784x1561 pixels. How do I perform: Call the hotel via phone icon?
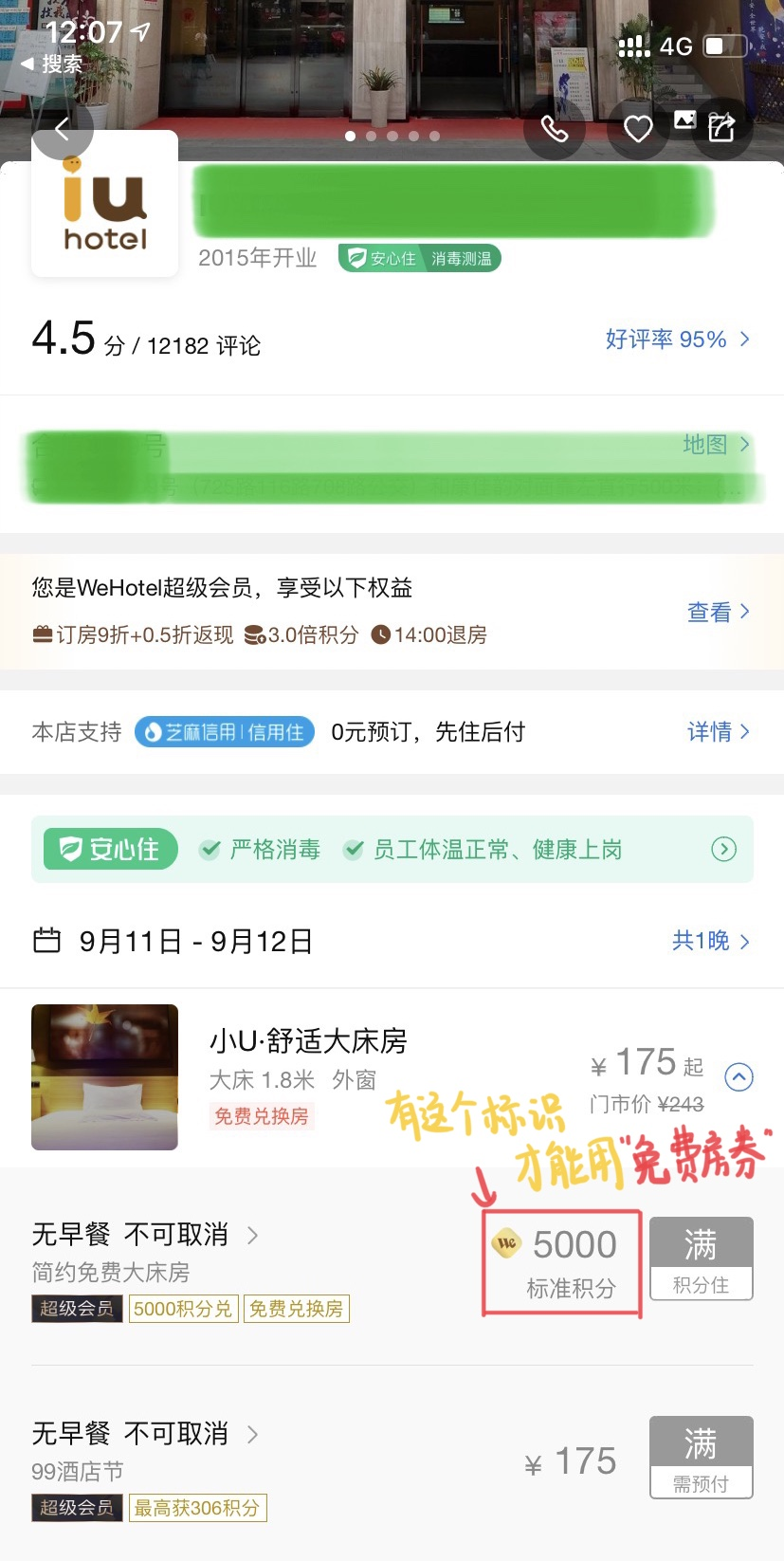tap(555, 128)
